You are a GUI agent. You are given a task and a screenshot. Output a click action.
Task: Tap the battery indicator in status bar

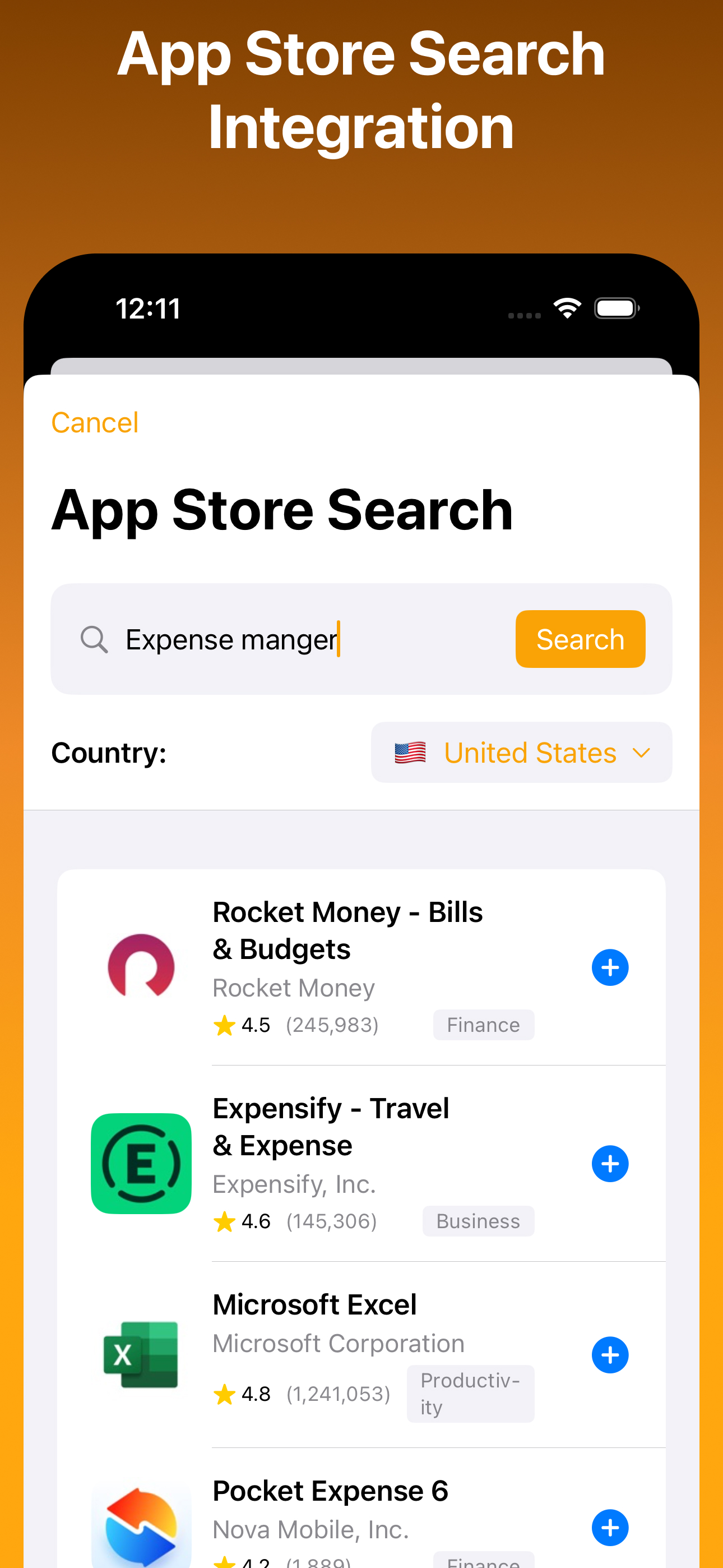(x=617, y=308)
